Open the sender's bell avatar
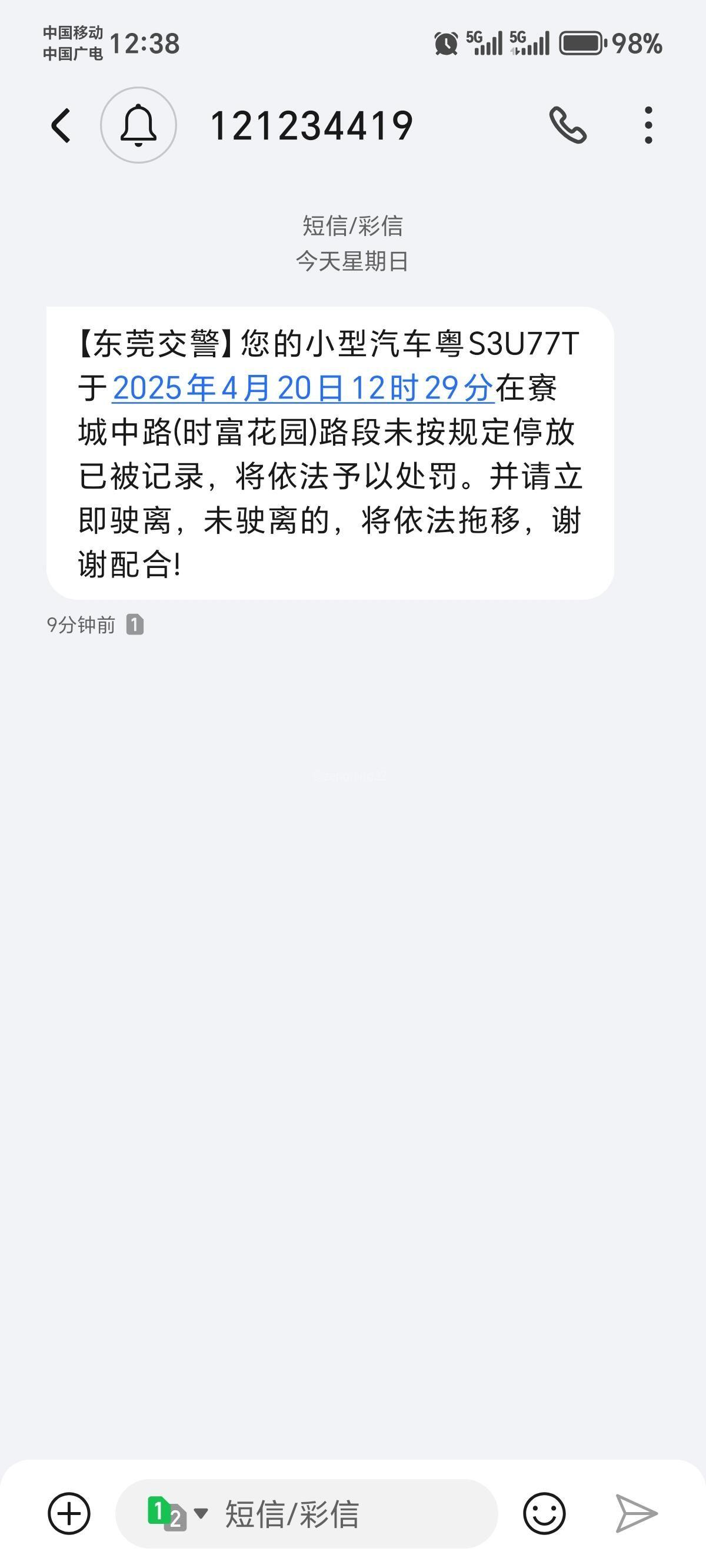 pos(138,125)
